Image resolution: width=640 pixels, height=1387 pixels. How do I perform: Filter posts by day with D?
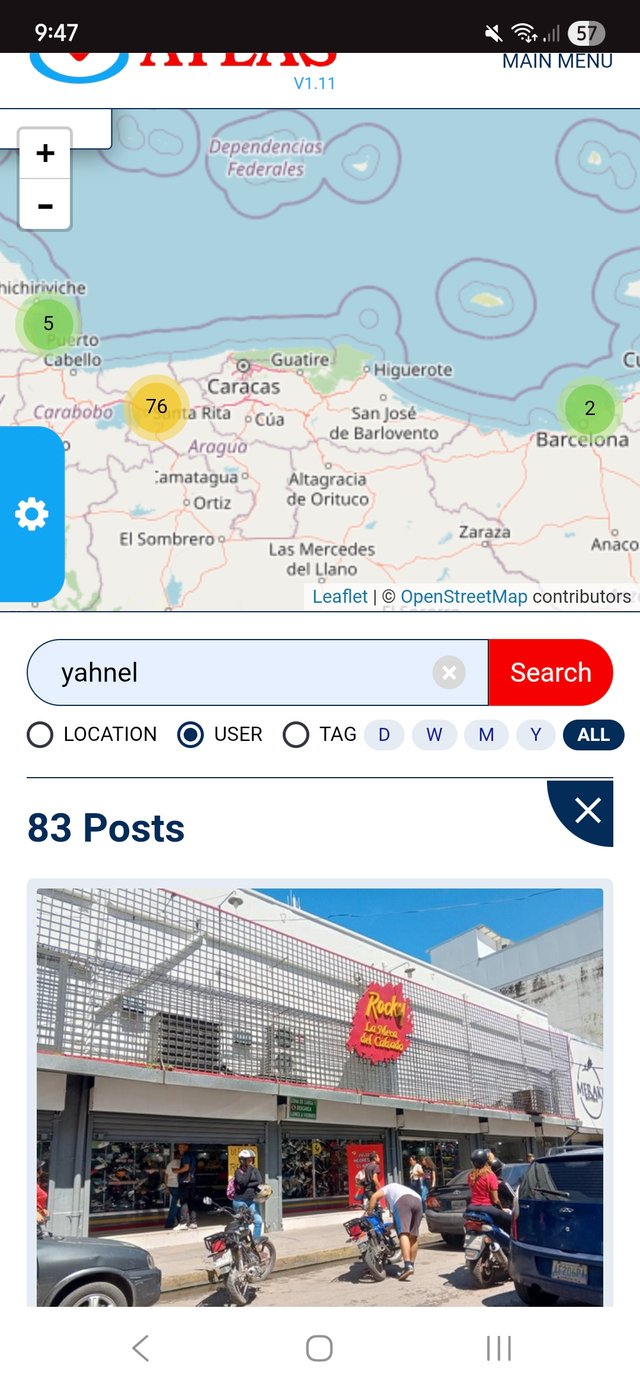click(383, 735)
